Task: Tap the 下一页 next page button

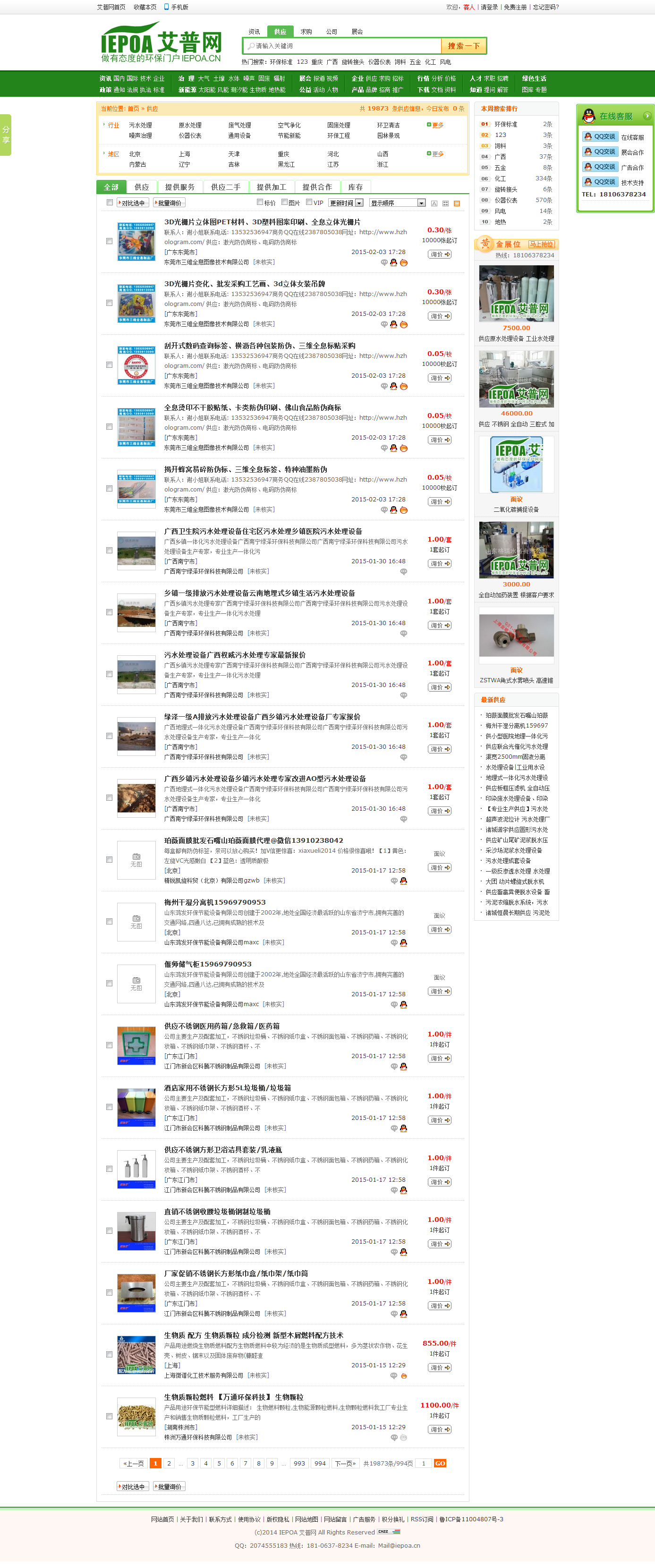Action: tap(345, 1463)
